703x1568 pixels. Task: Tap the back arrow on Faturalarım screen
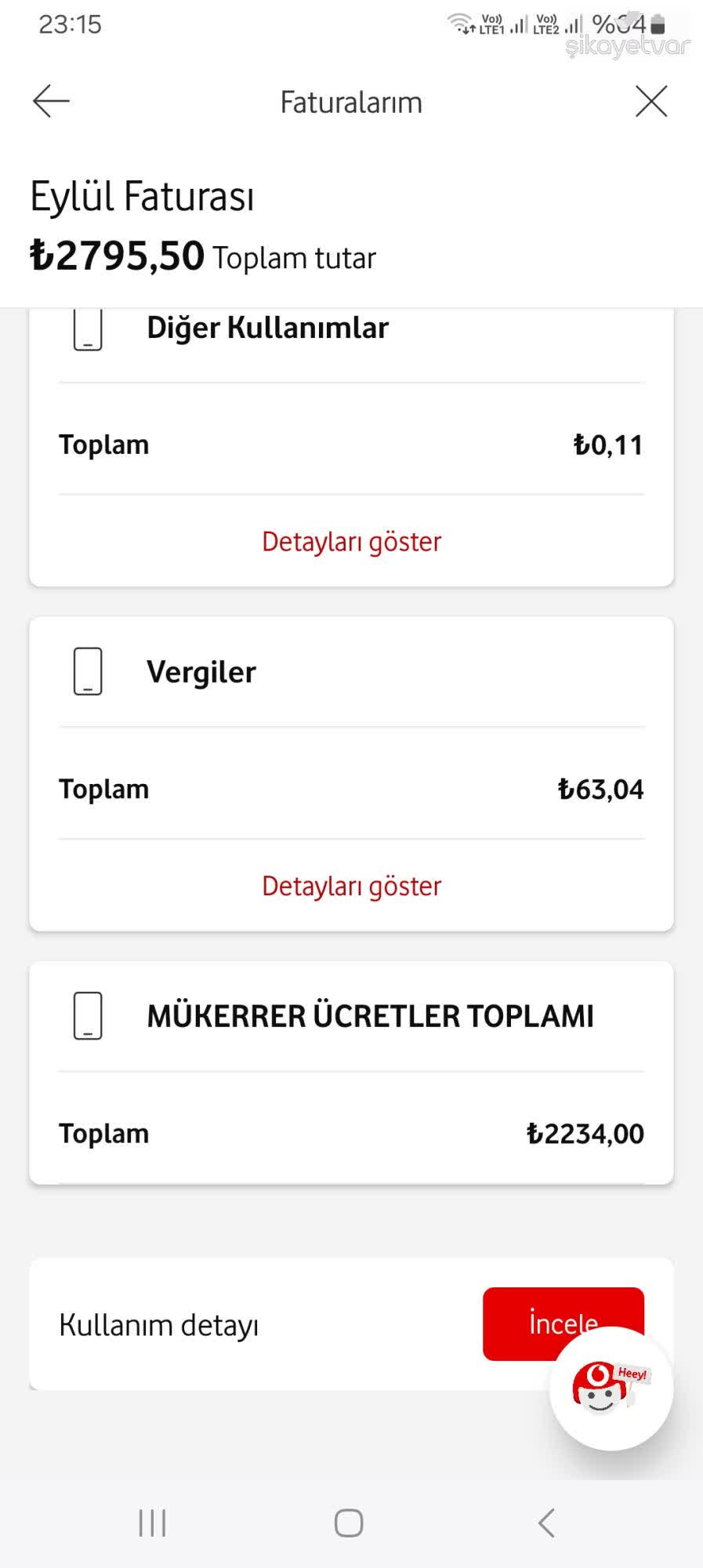(x=49, y=100)
